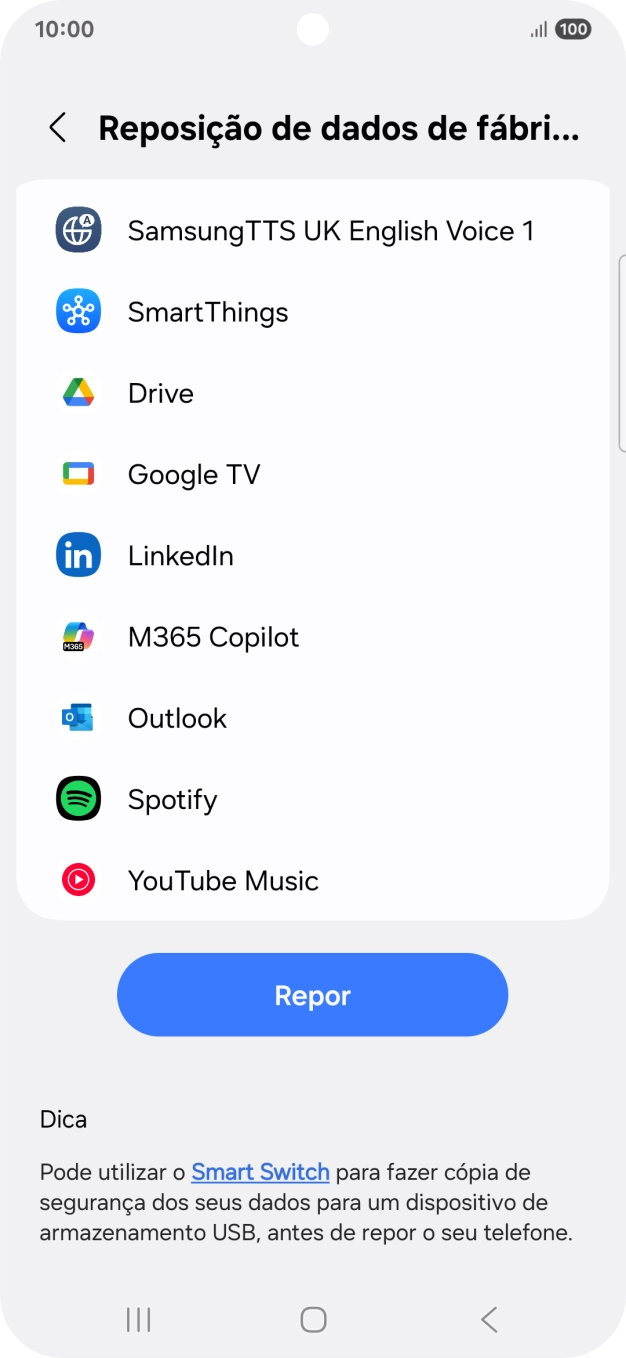This screenshot has width=626, height=1358.
Task: Go to the home screen
Action: [313, 1320]
